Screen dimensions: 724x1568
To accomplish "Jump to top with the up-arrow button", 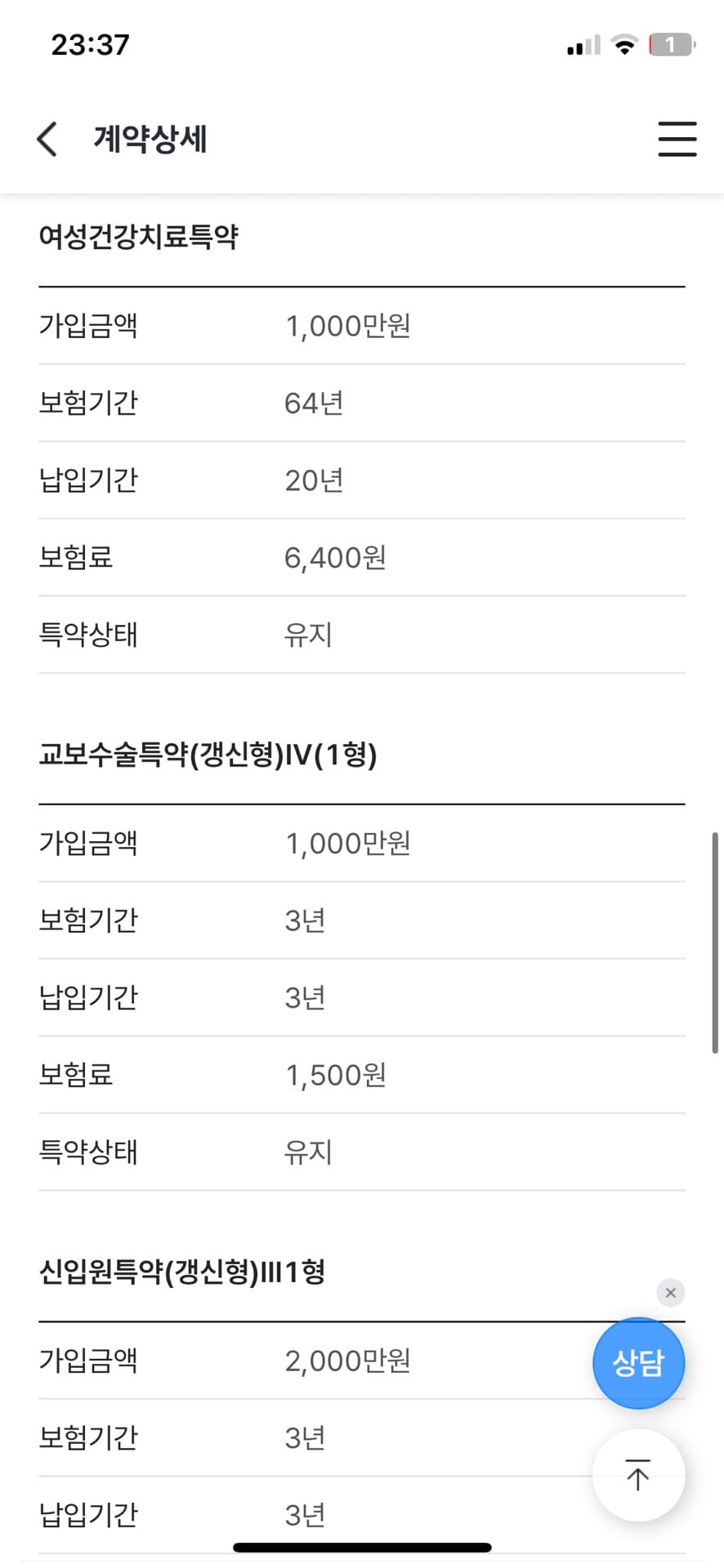I will point(638,1475).
